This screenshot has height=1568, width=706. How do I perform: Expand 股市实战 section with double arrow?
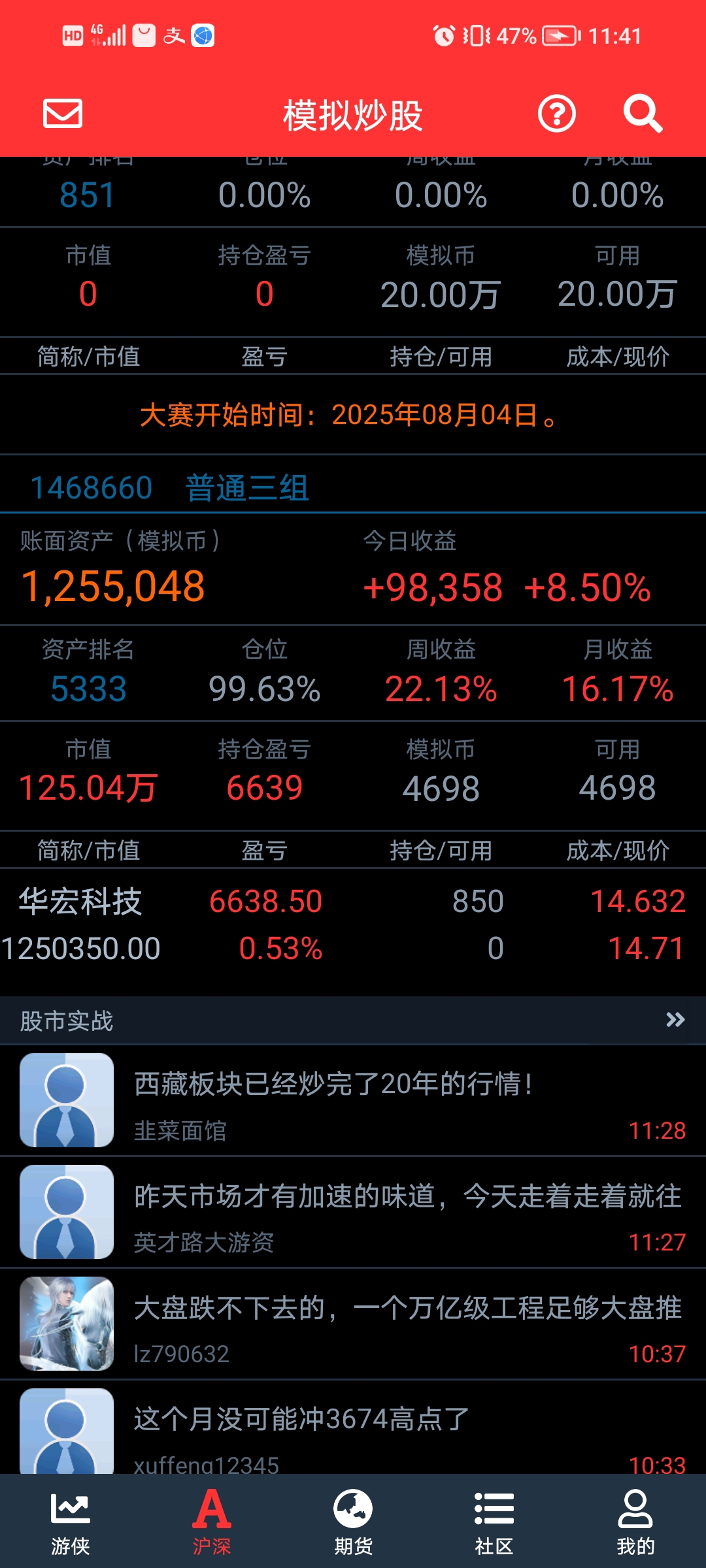tap(675, 1020)
